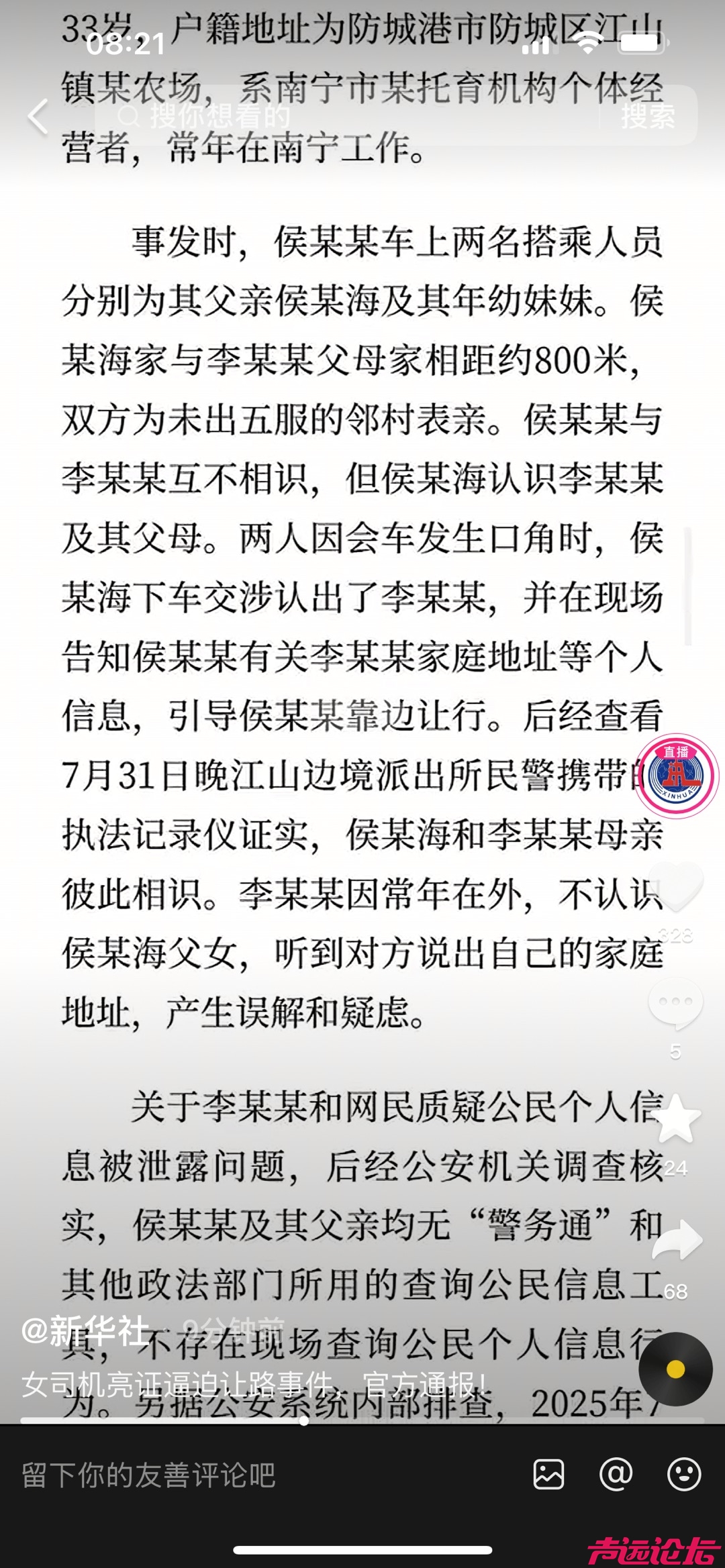Open the emoji picker
Viewport: 725px width, 1568px height.
684,1475
